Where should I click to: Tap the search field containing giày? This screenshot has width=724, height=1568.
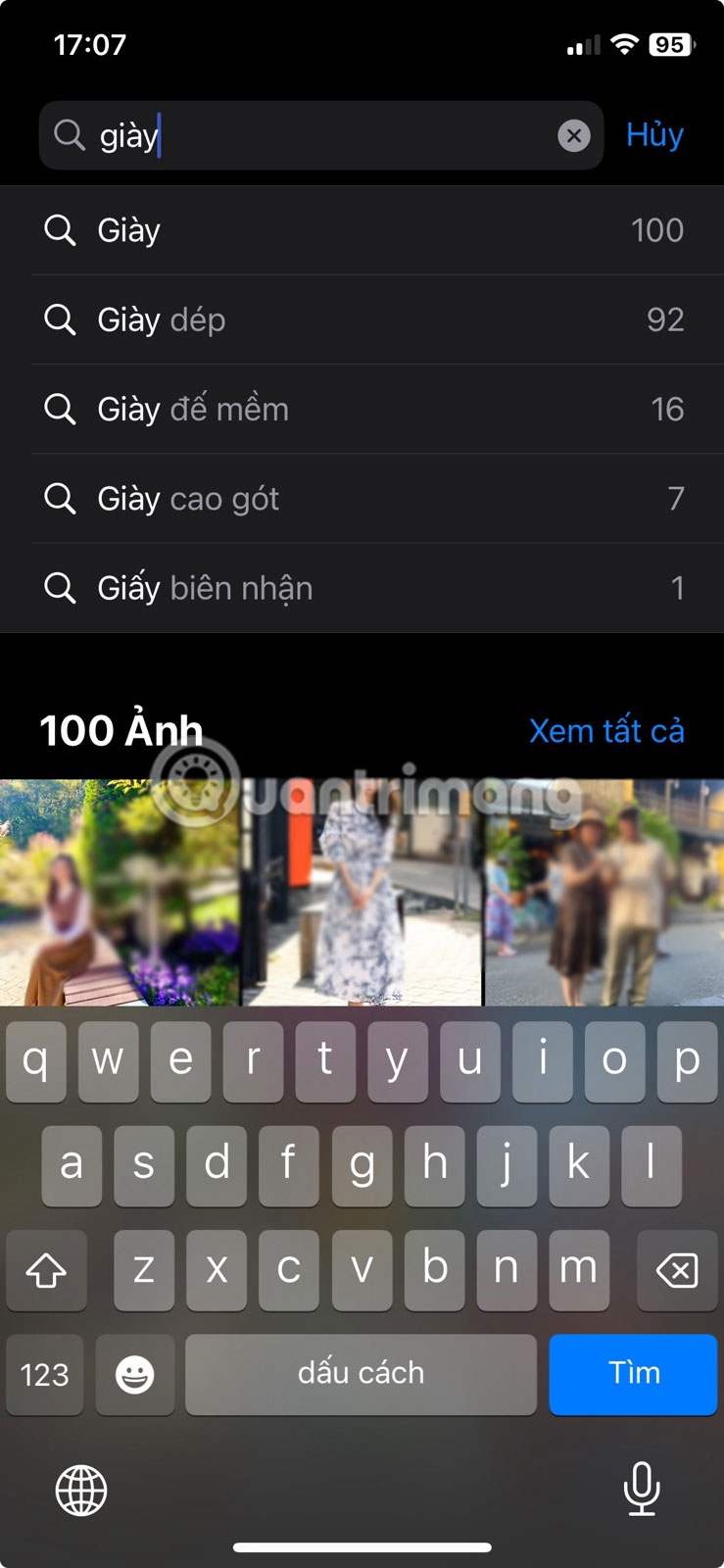click(x=314, y=135)
